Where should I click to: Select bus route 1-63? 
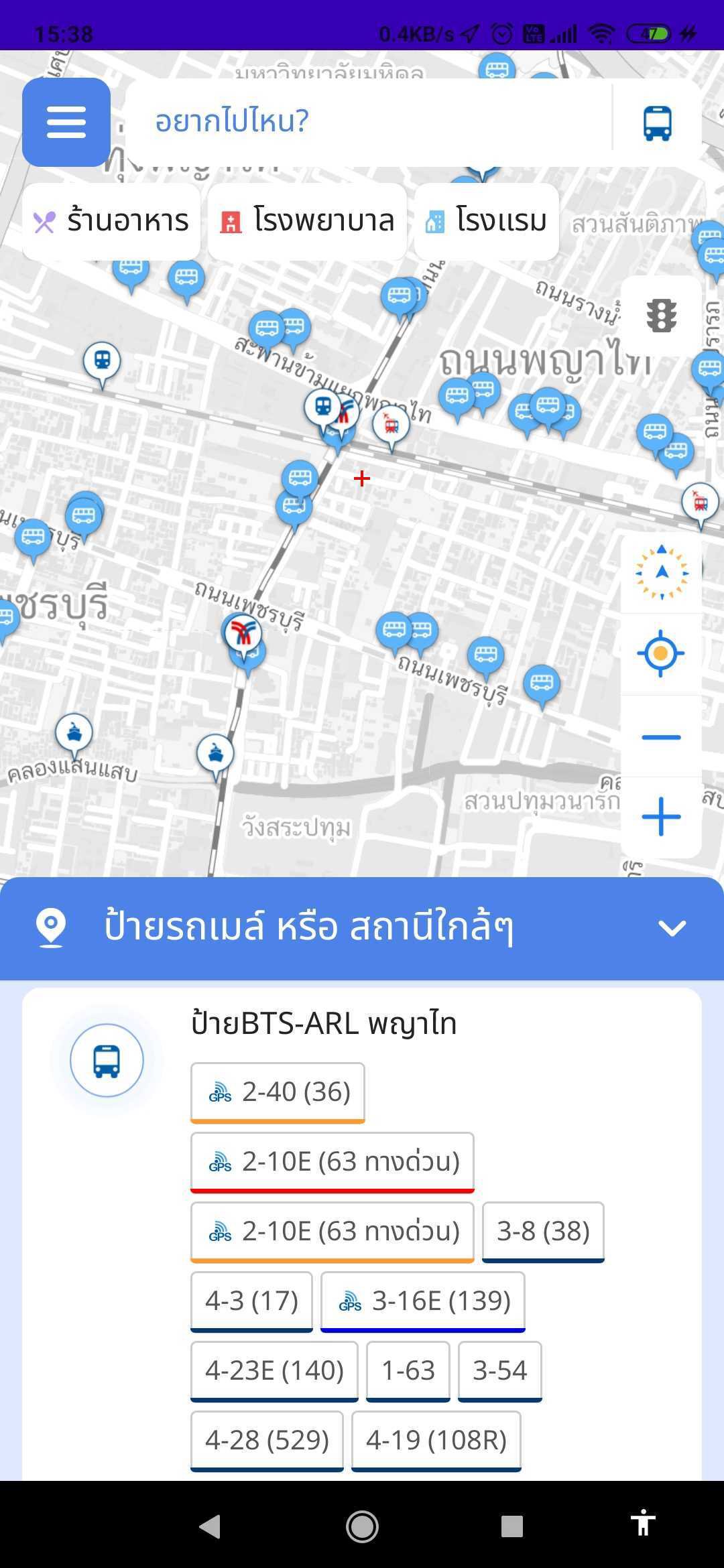[x=408, y=1371]
